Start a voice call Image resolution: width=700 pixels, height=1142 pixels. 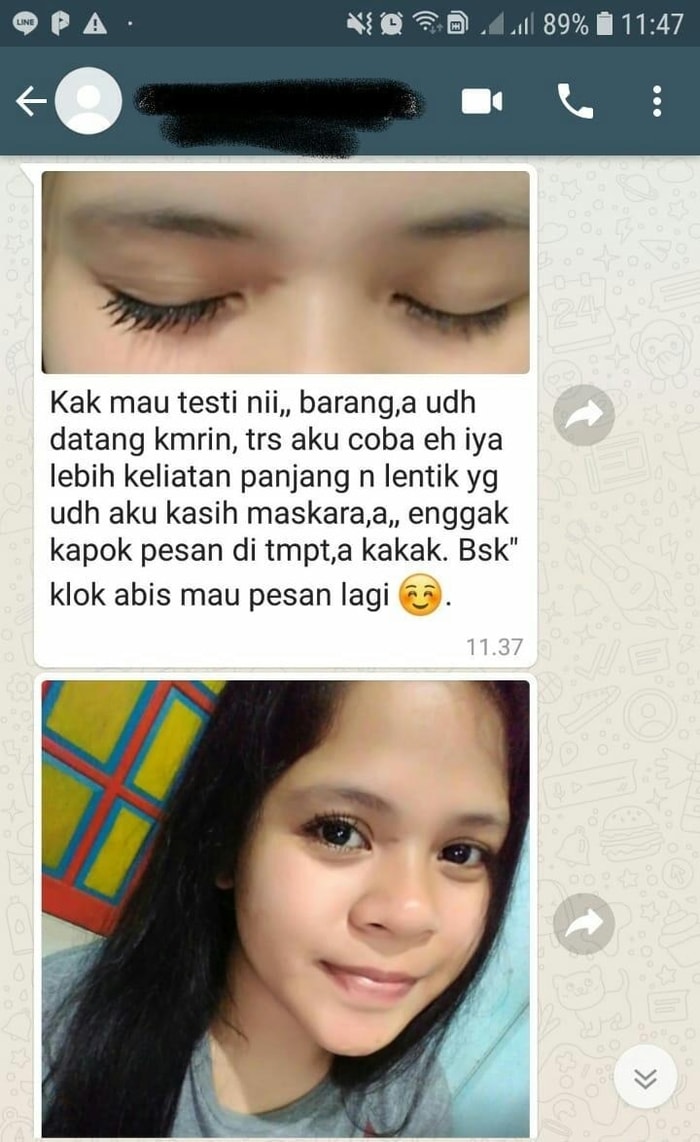575,101
